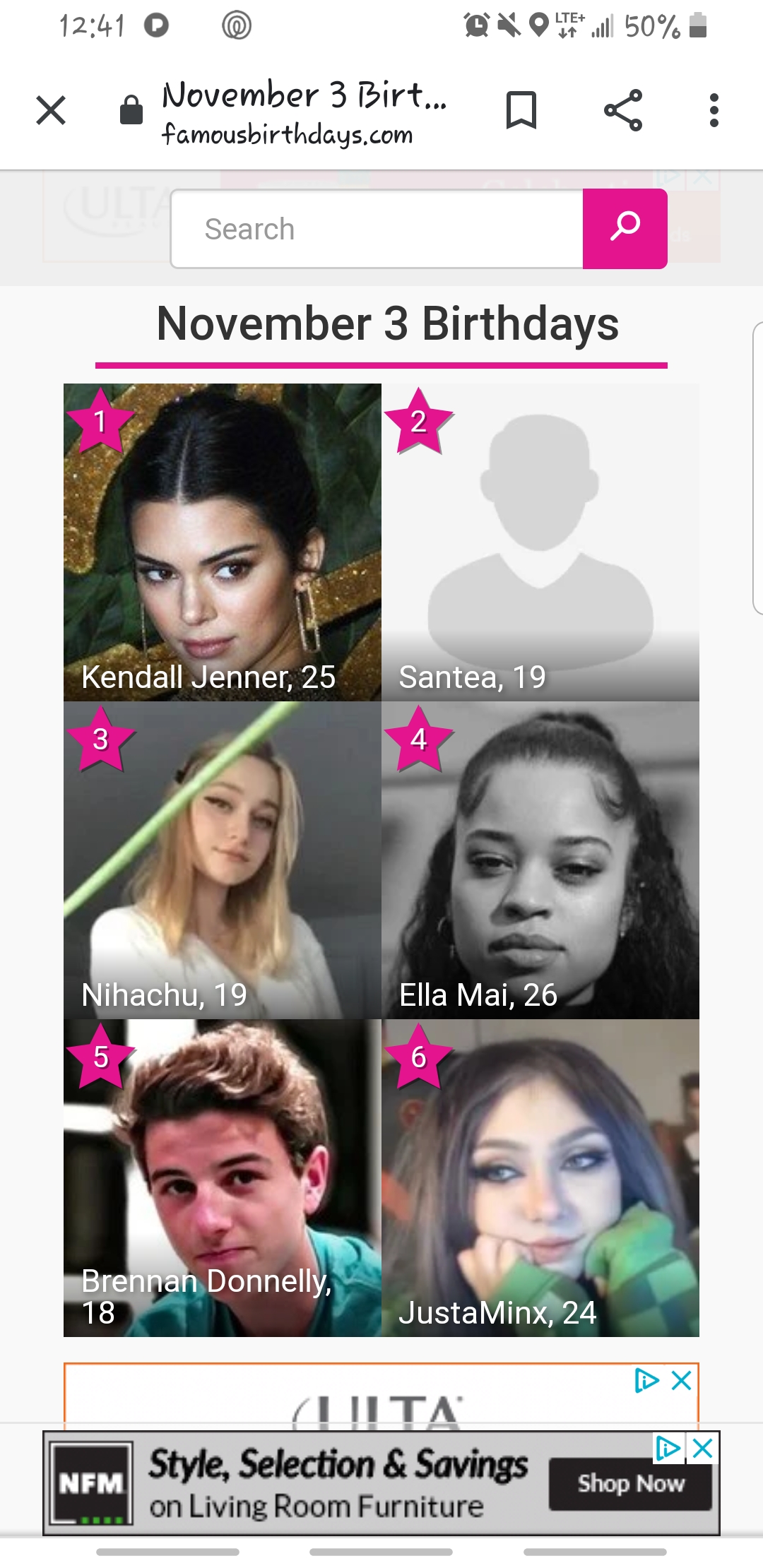763x1568 pixels.
Task: Open Nihachu's profile
Action: 223,860
